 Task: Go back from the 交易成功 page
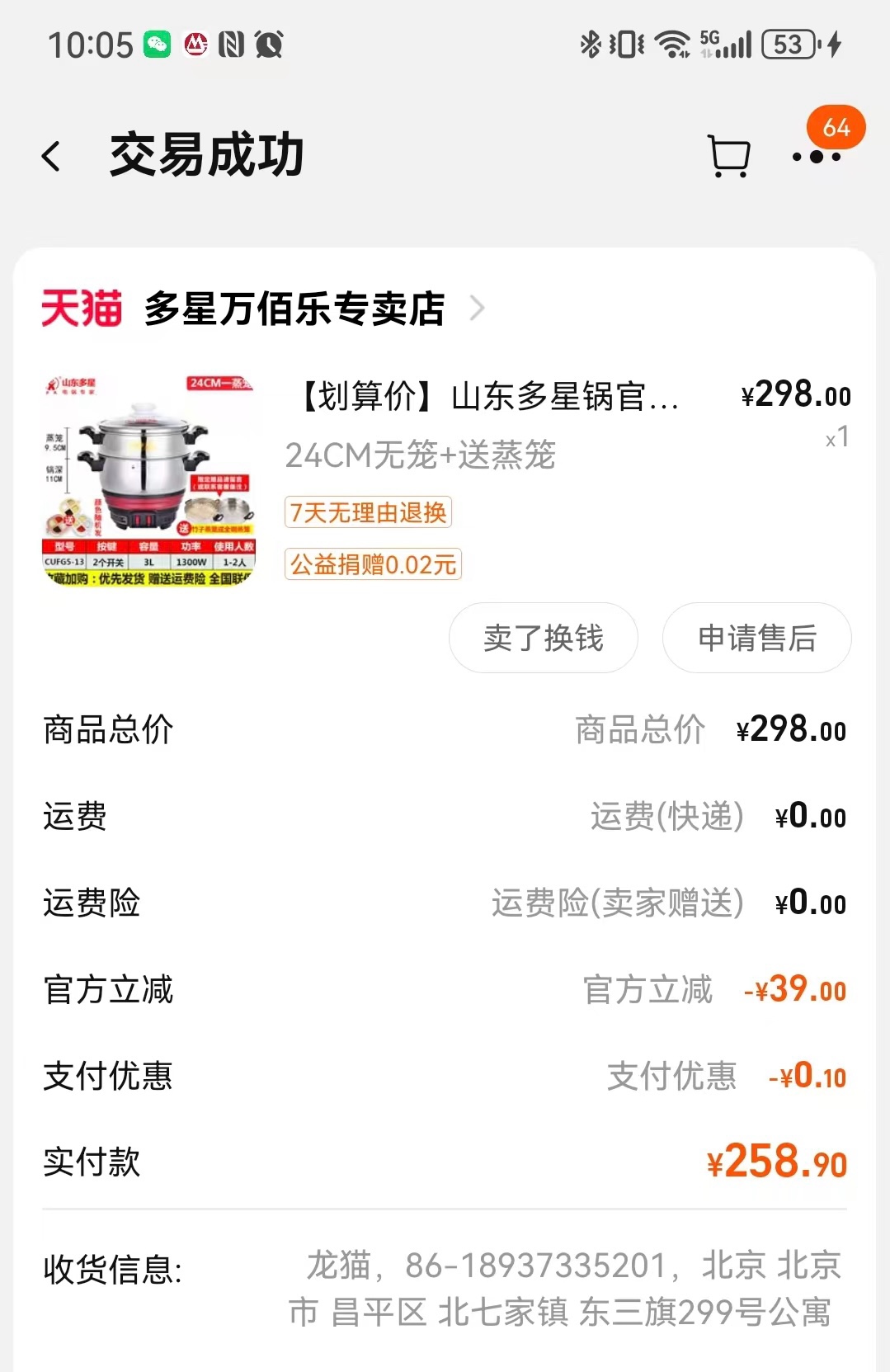52,156
